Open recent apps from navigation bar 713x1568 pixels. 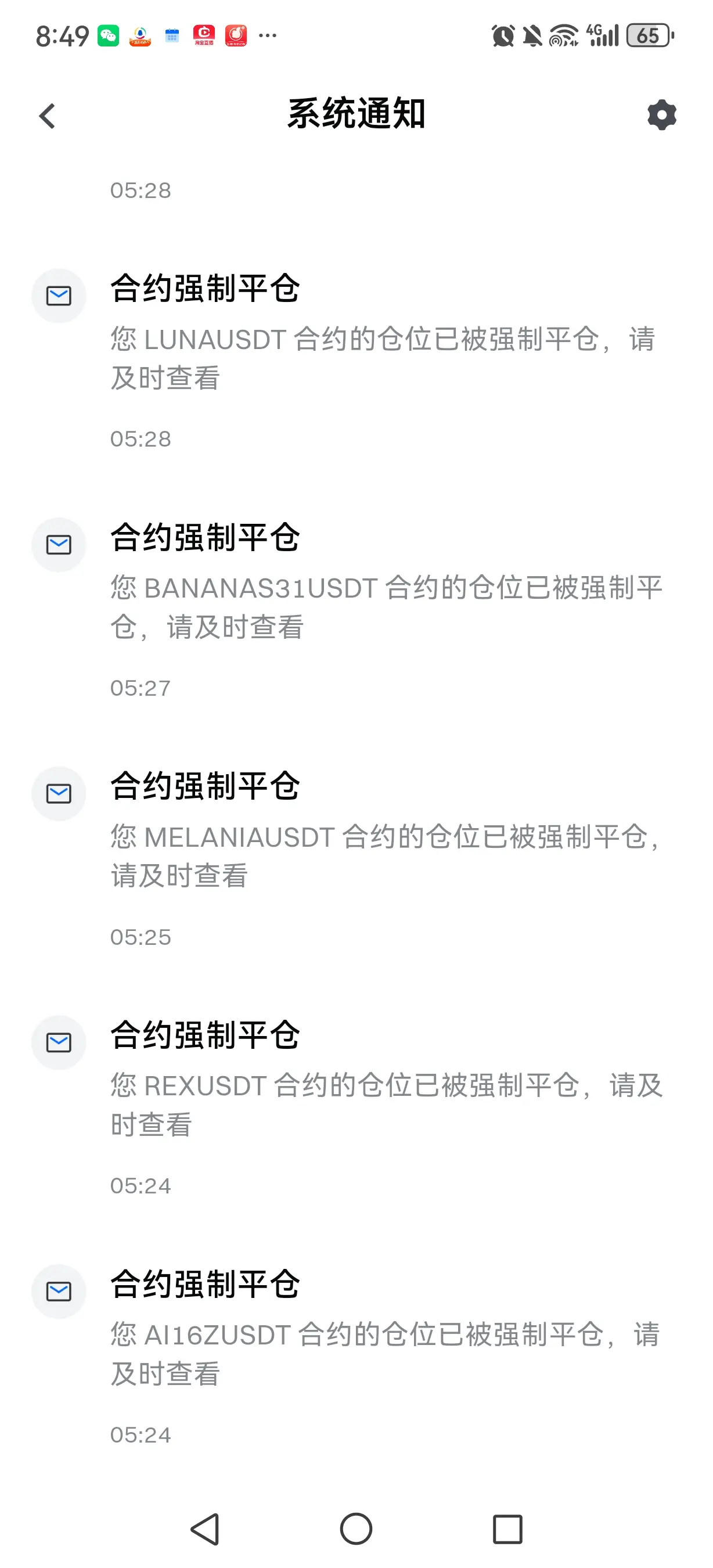(507, 1529)
